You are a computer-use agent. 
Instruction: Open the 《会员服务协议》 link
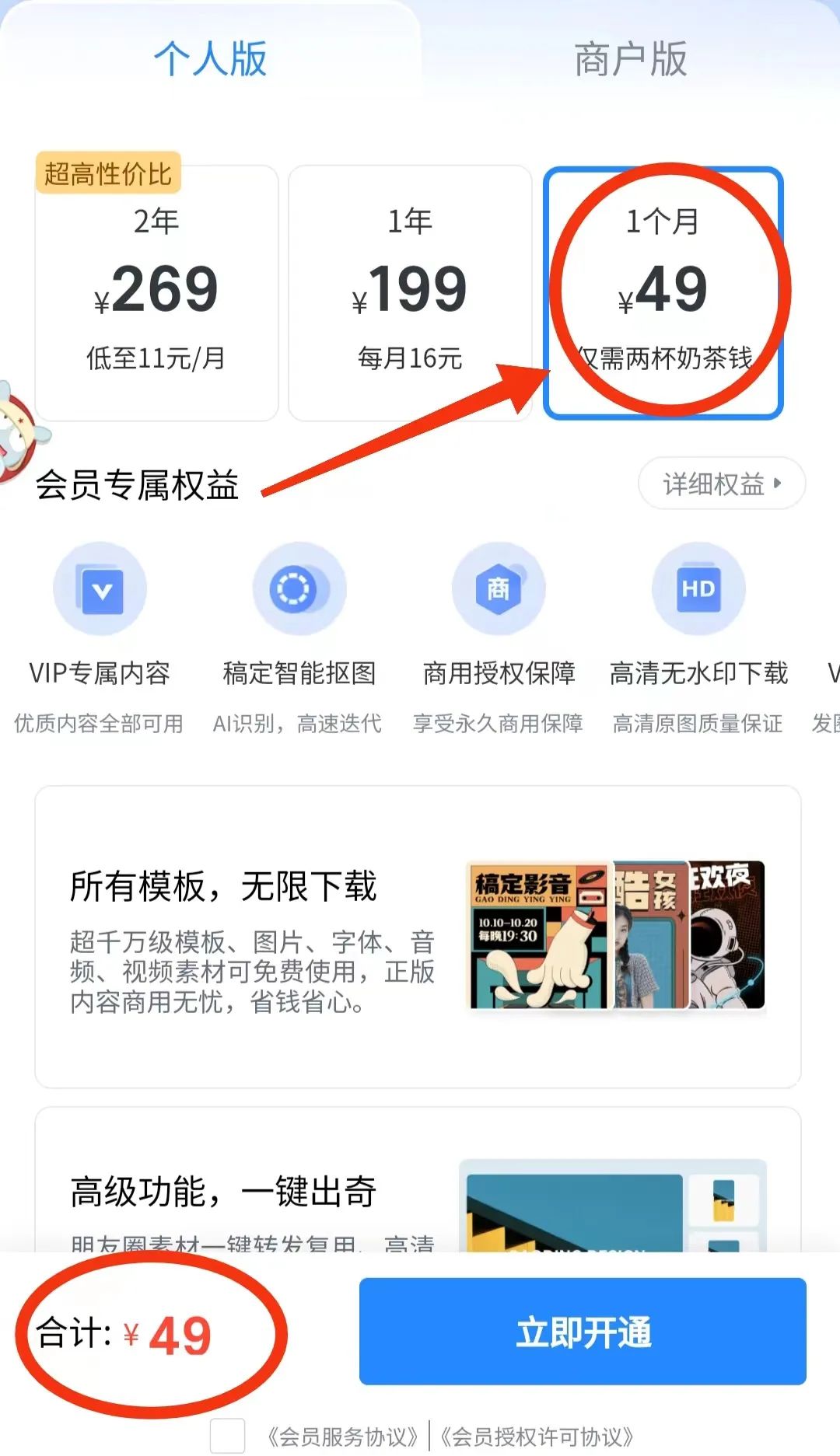[x=342, y=1437]
